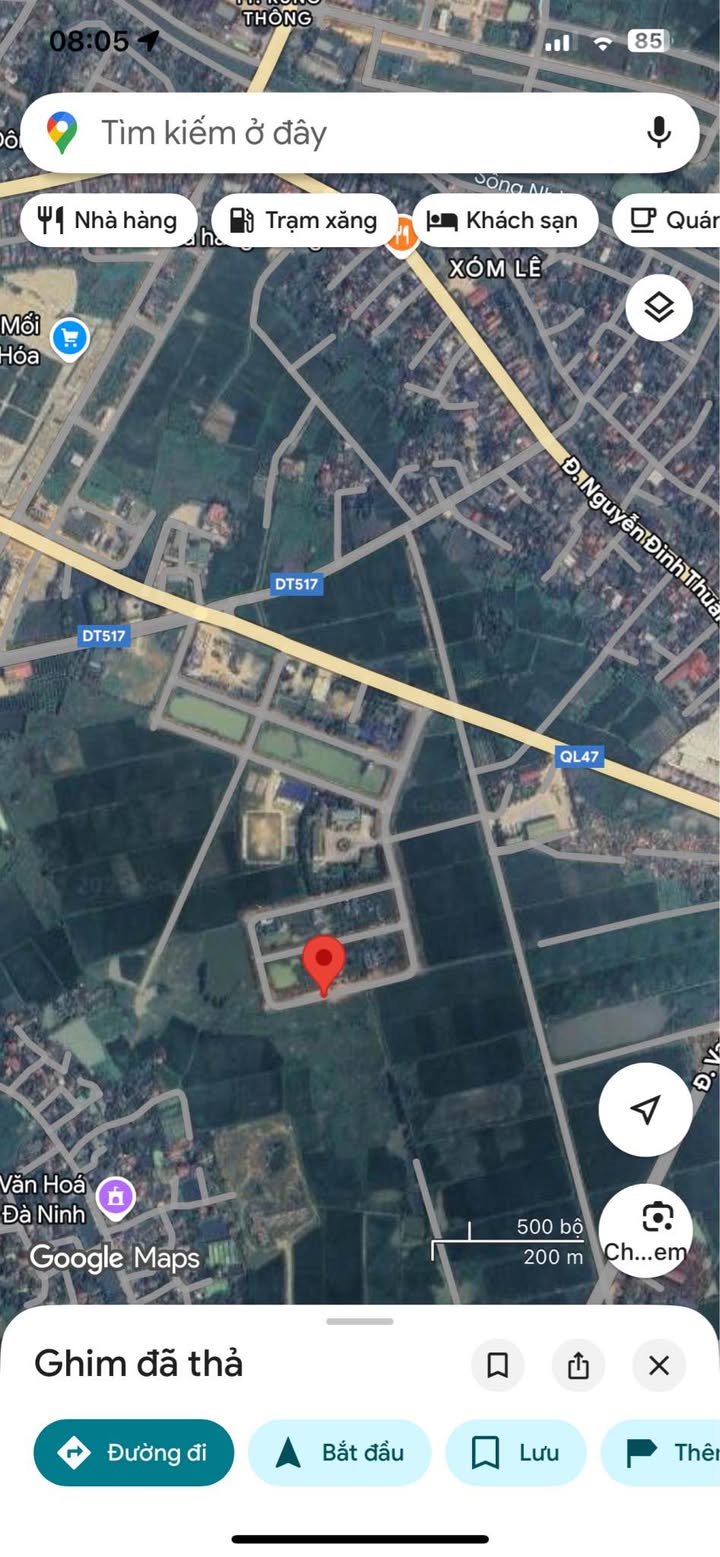
Task: Open the map layers button
Action: click(659, 308)
